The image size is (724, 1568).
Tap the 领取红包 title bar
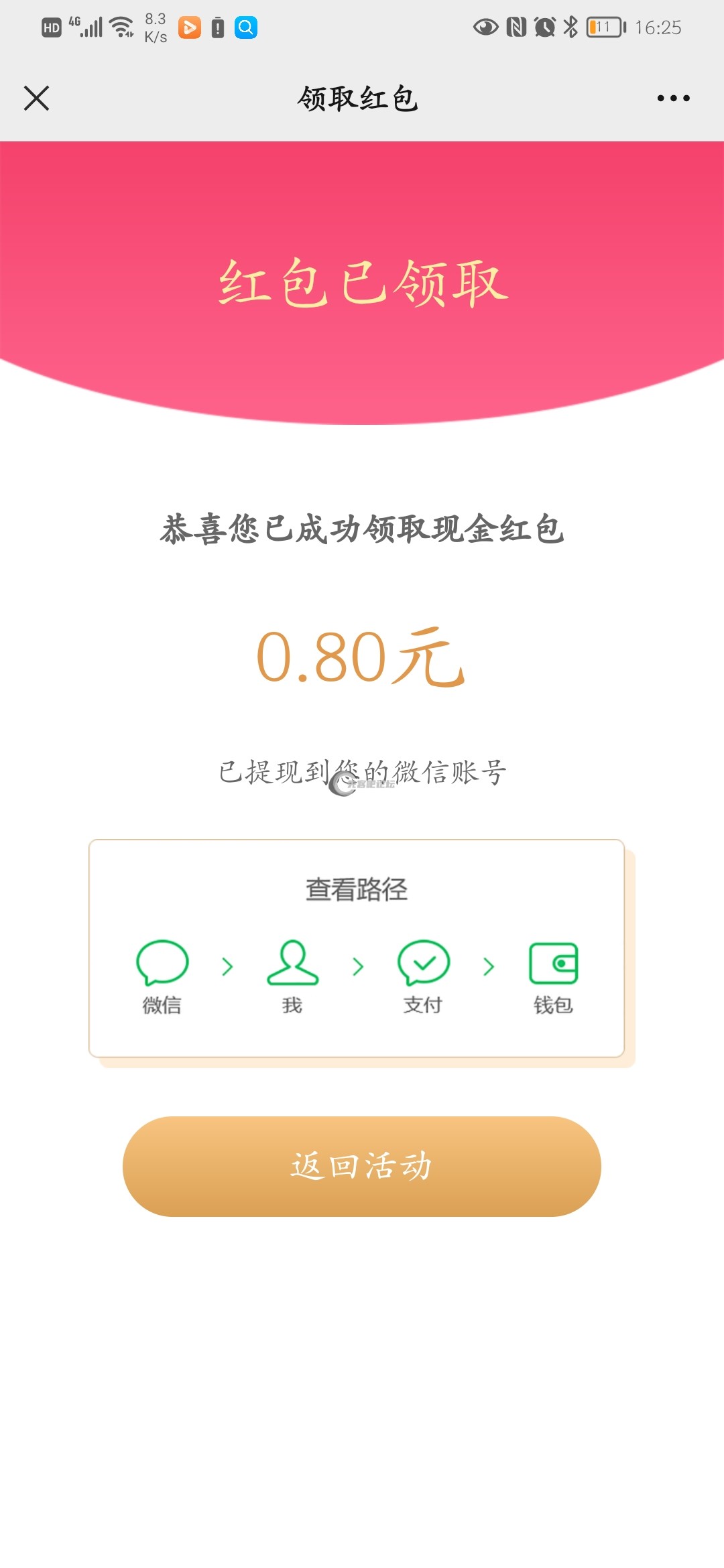357,99
